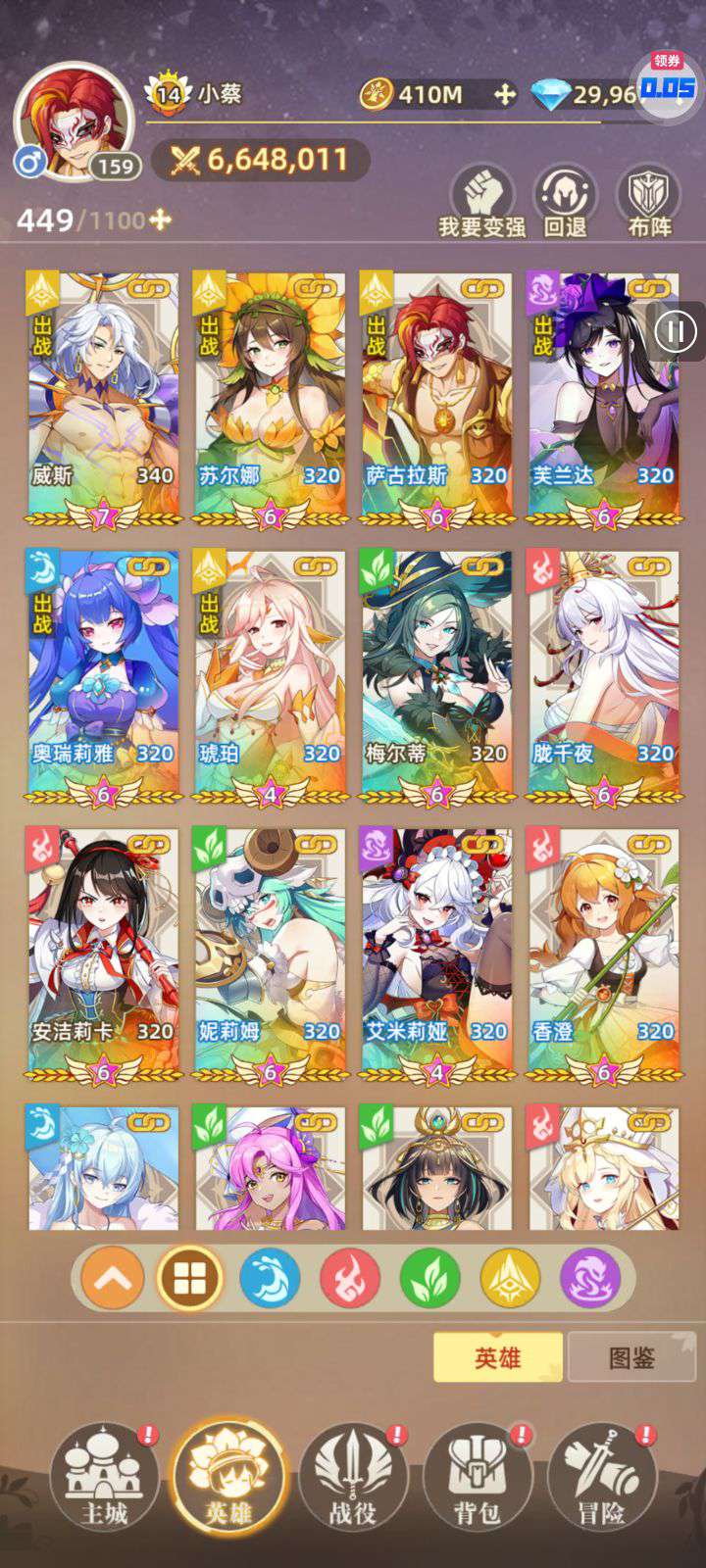
Task: Filter heroes by fire element
Action: tap(350, 1278)
